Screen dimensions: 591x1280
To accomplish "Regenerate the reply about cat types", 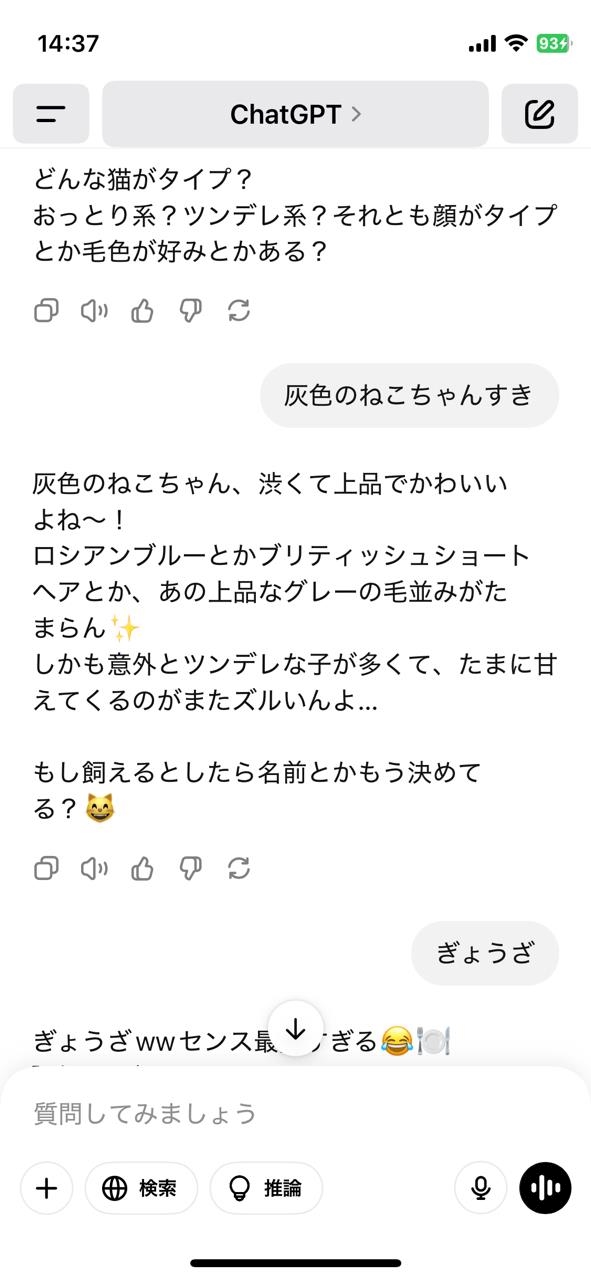I will point(238,311).
